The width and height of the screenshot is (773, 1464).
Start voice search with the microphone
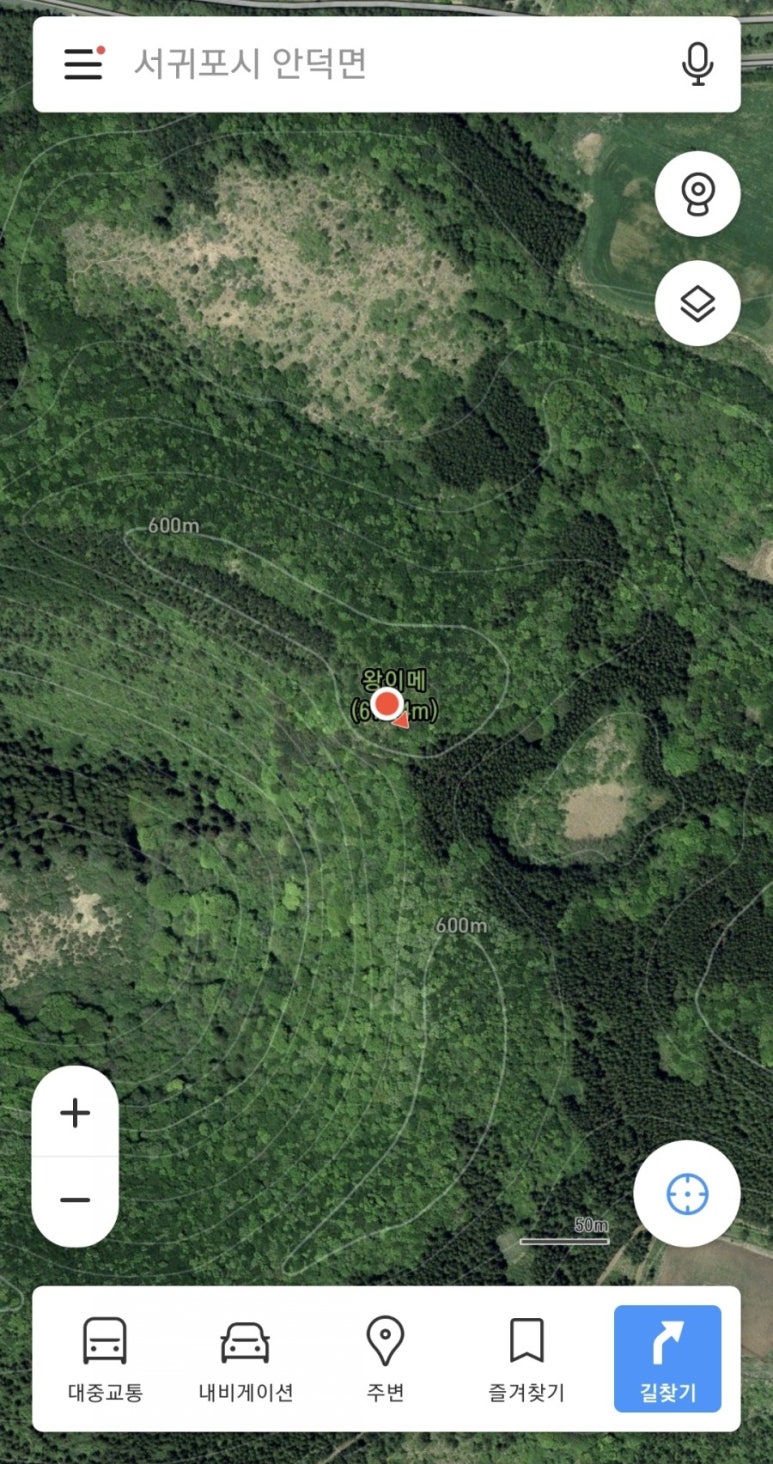click(697, 64)
